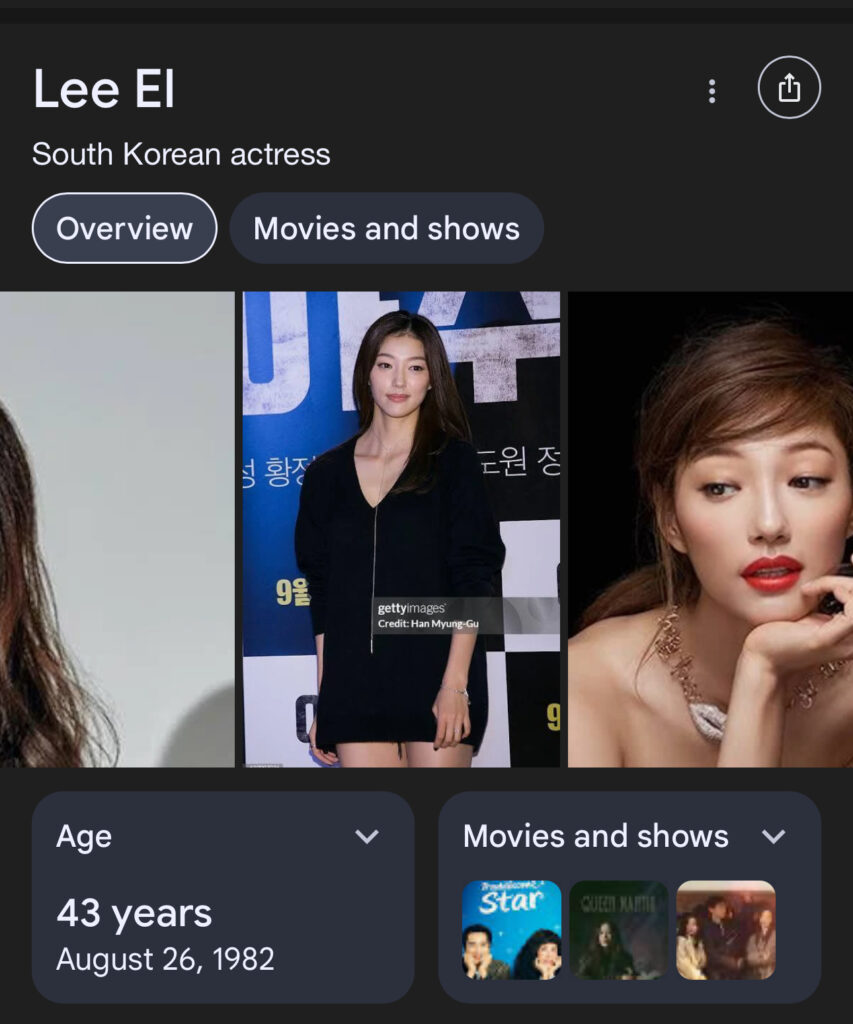Open the close-up portrait with red lipstick
Screen dimensions: 853x1024
[710, 529]
